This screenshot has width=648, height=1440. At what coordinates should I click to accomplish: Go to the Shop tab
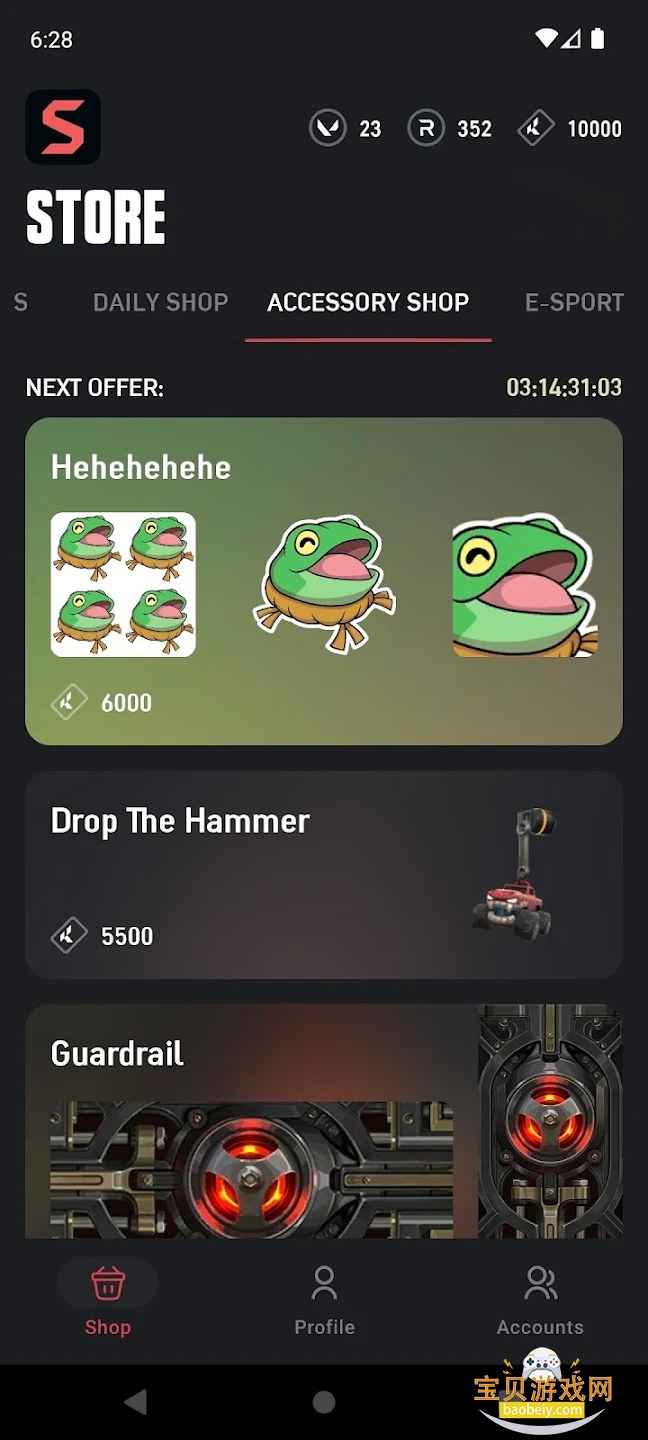click(108, 1299)
